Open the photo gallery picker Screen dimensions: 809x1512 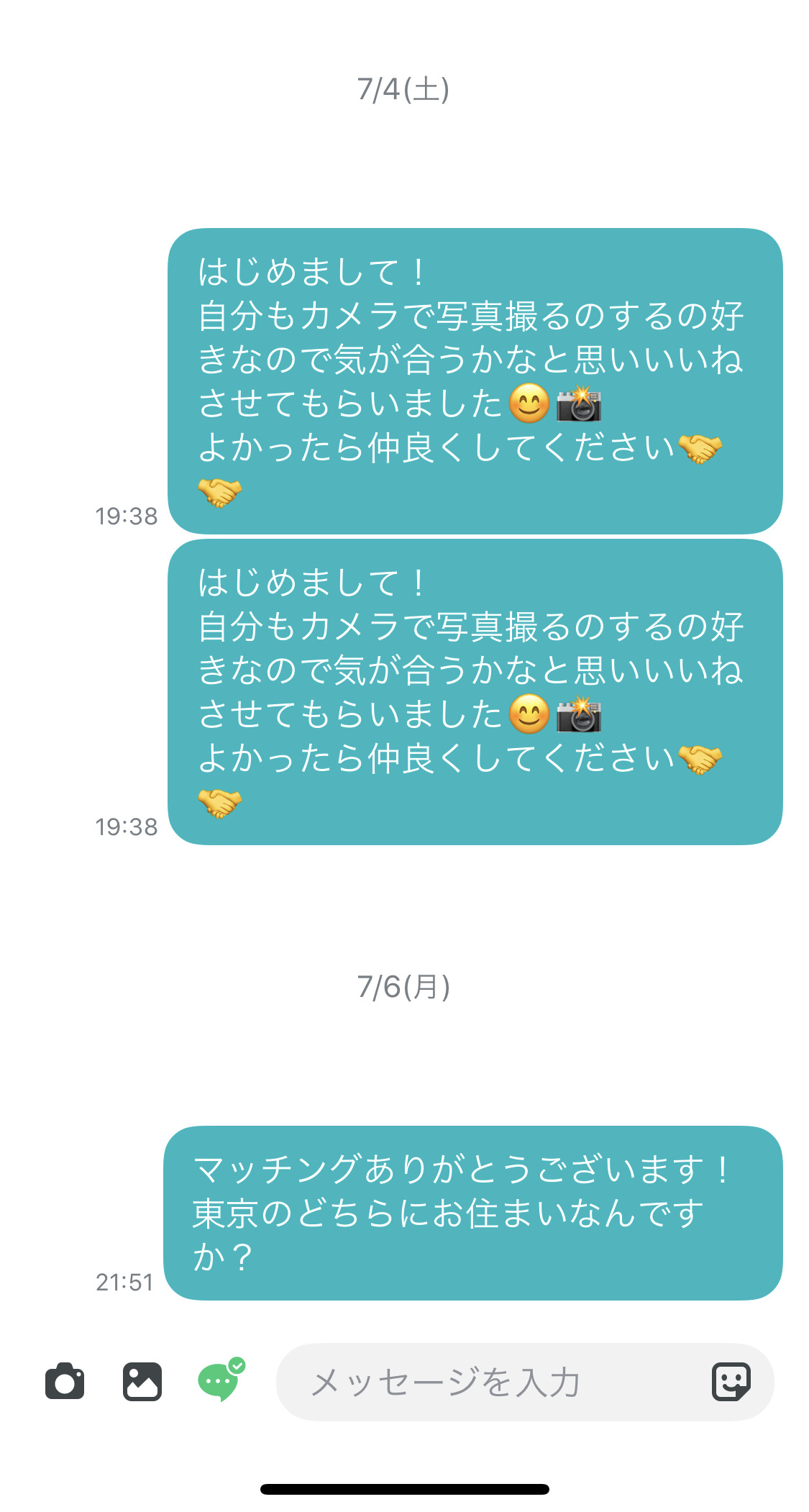pos(142,1381)
